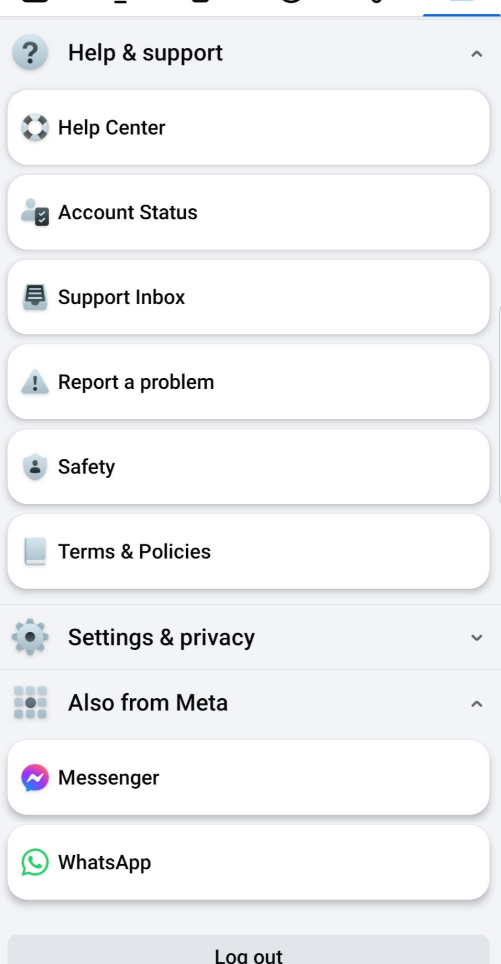
Task: Open Messenger
Action: coord(248,778)
